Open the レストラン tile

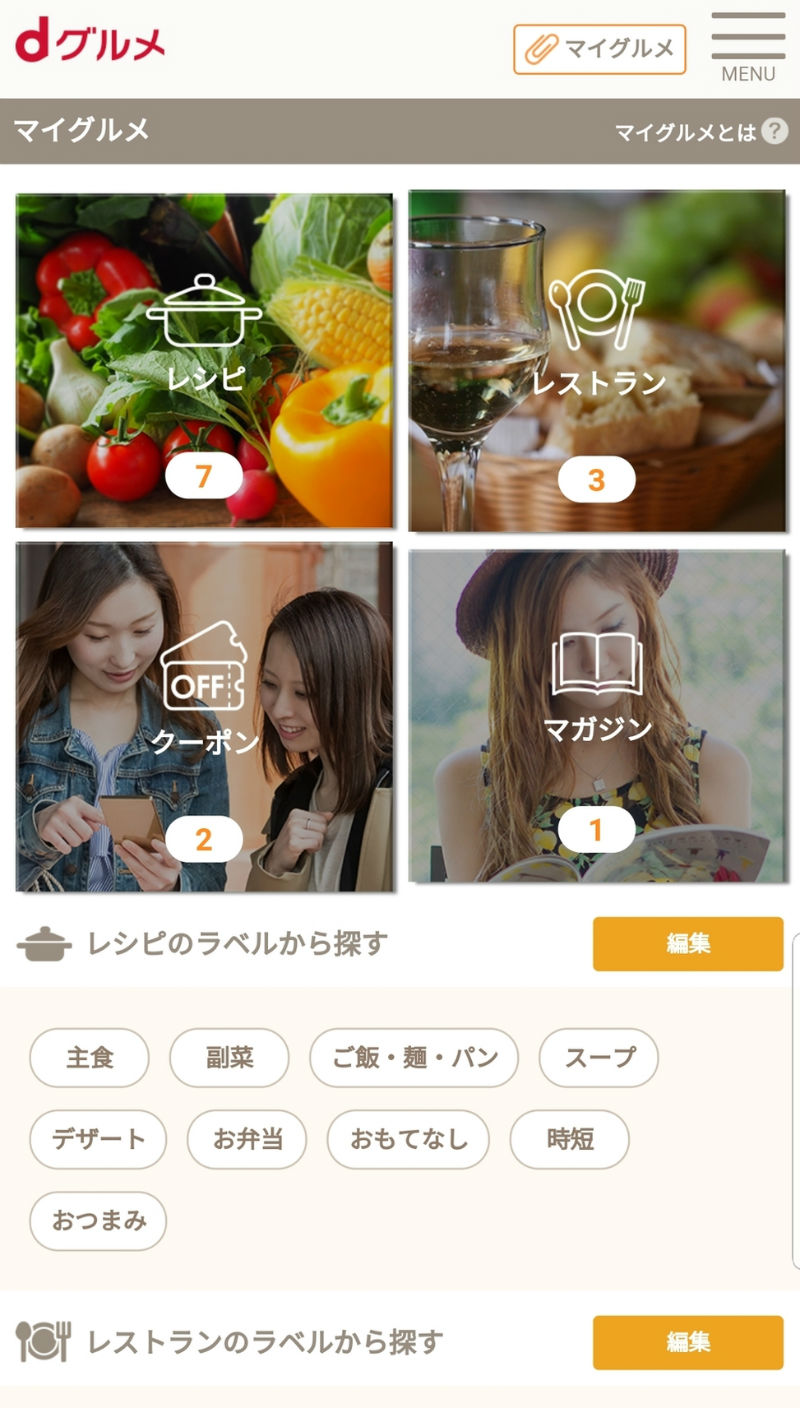(596, 362)
